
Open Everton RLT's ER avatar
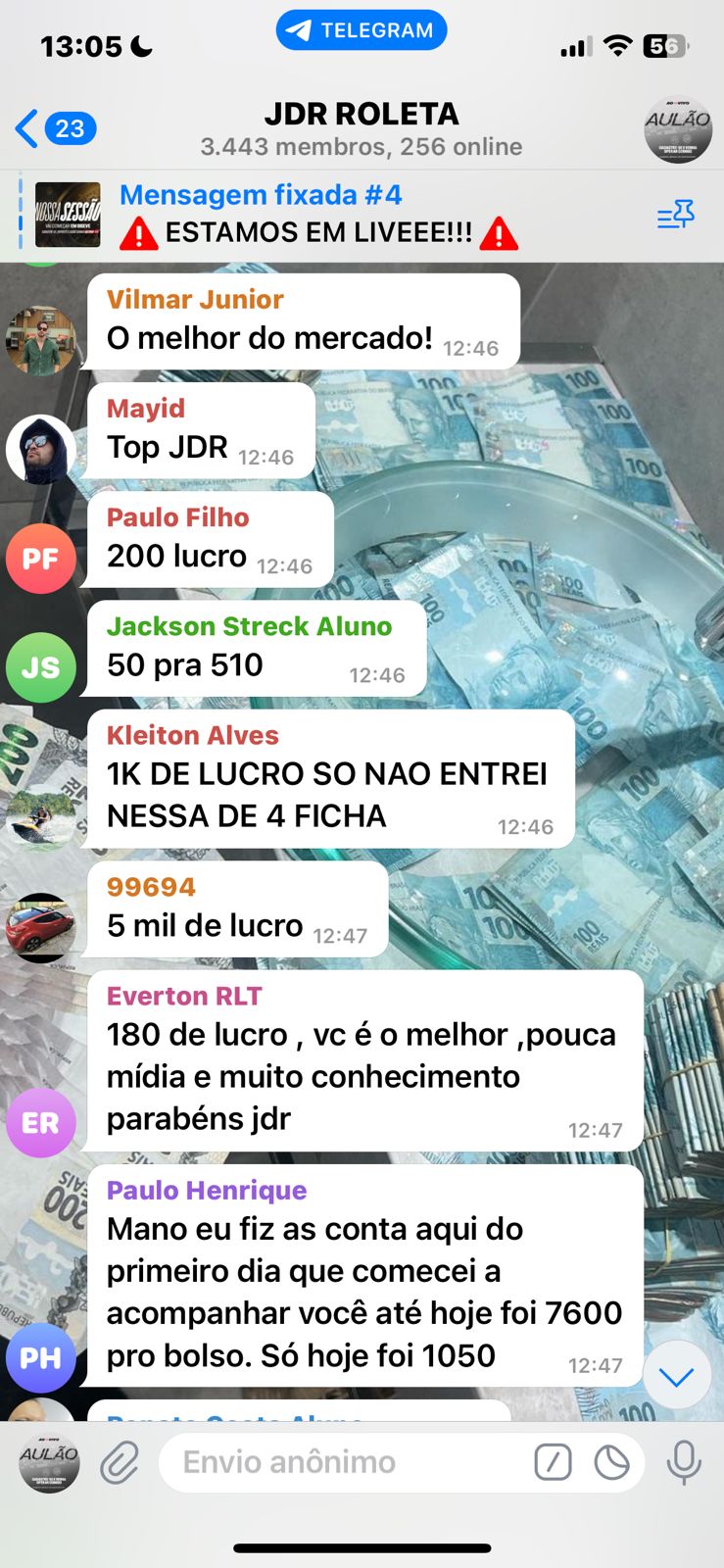(x=40, y=1122)
